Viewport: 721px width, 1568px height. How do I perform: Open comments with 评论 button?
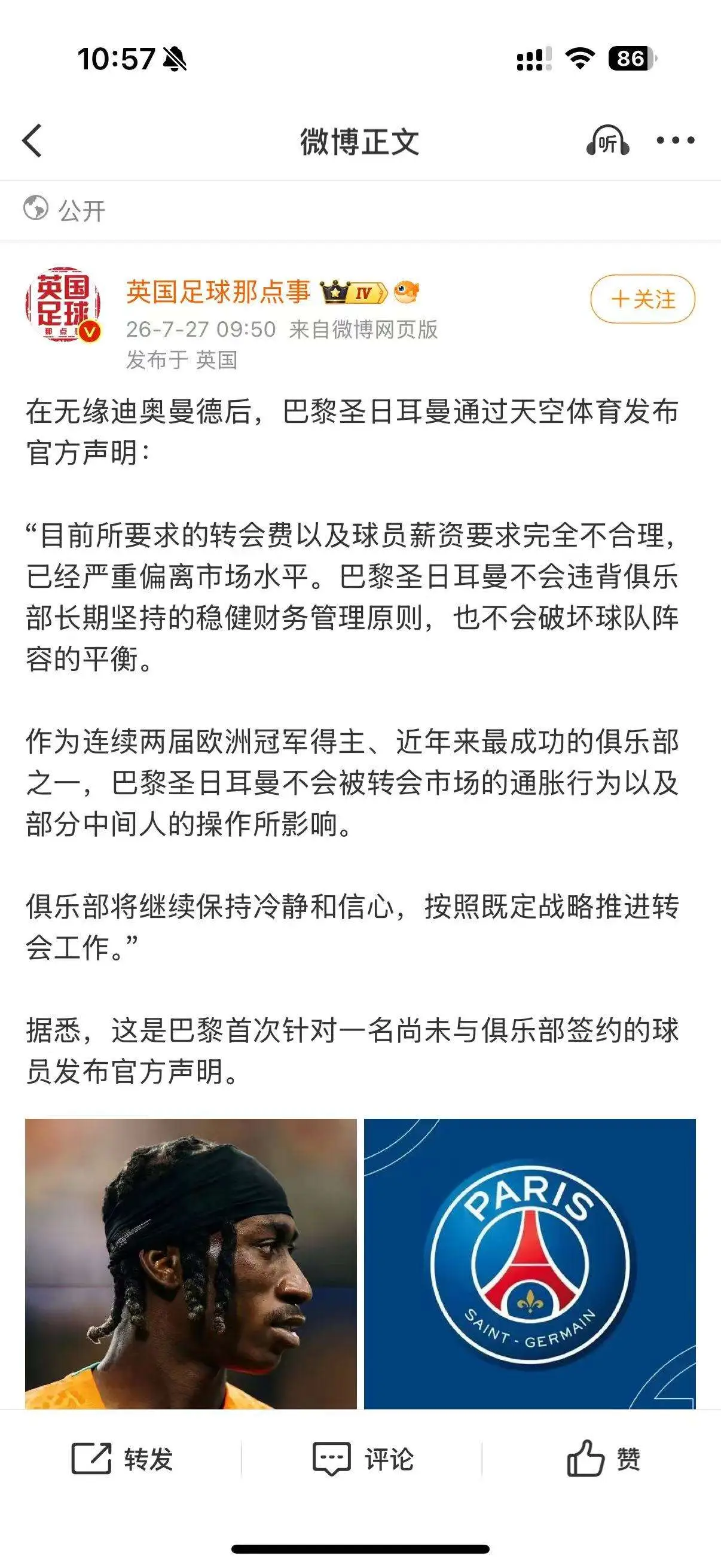click(x=363, y=1459)
